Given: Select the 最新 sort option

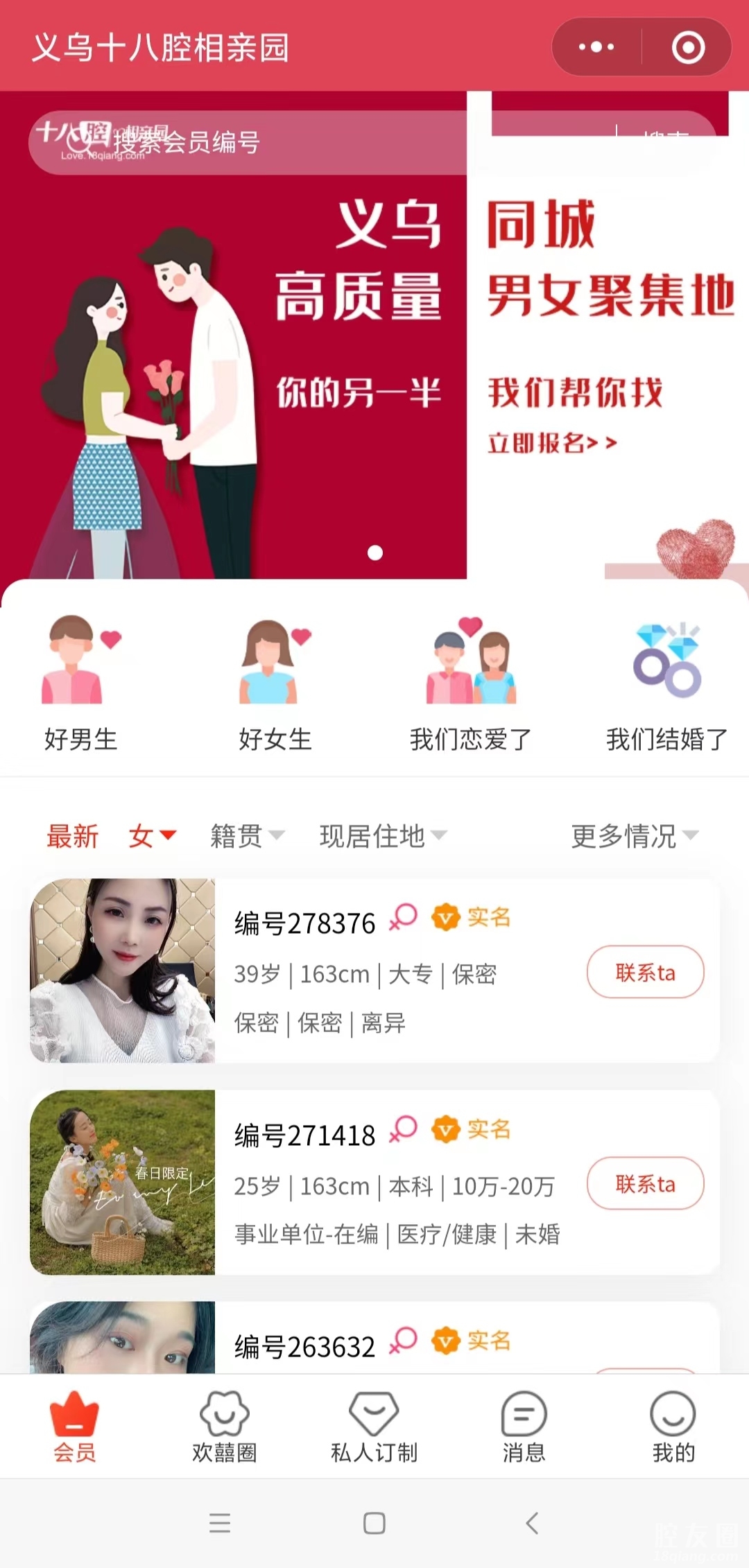Looking at the screenshot, I should click(x=73, y=836).
